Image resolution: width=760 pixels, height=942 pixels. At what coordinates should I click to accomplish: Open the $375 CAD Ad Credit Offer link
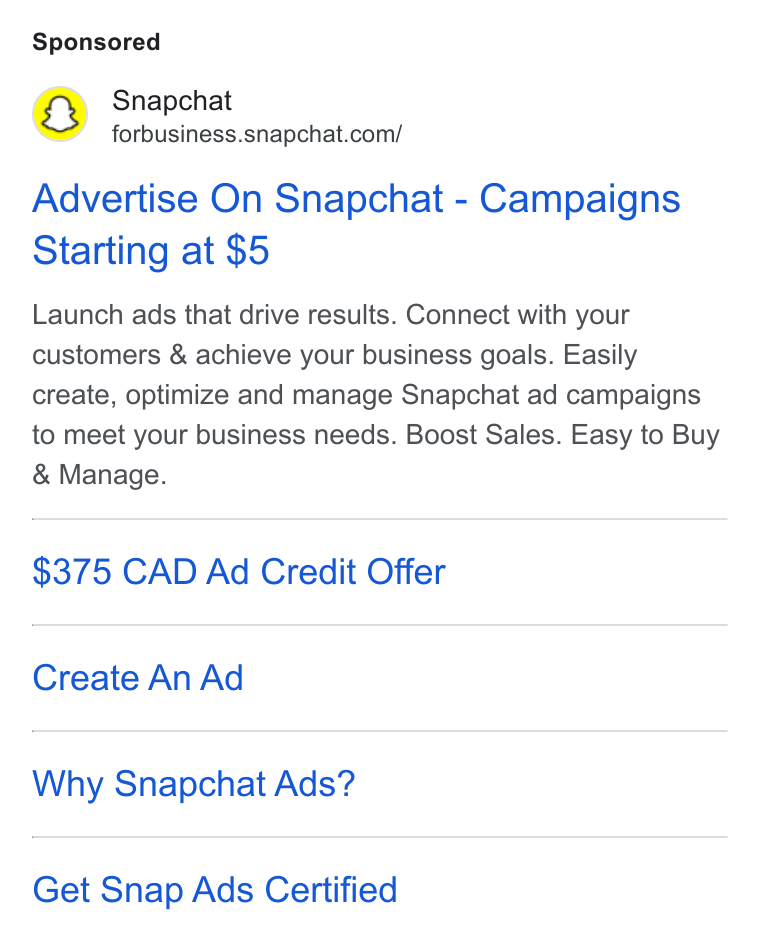(239, 571)
